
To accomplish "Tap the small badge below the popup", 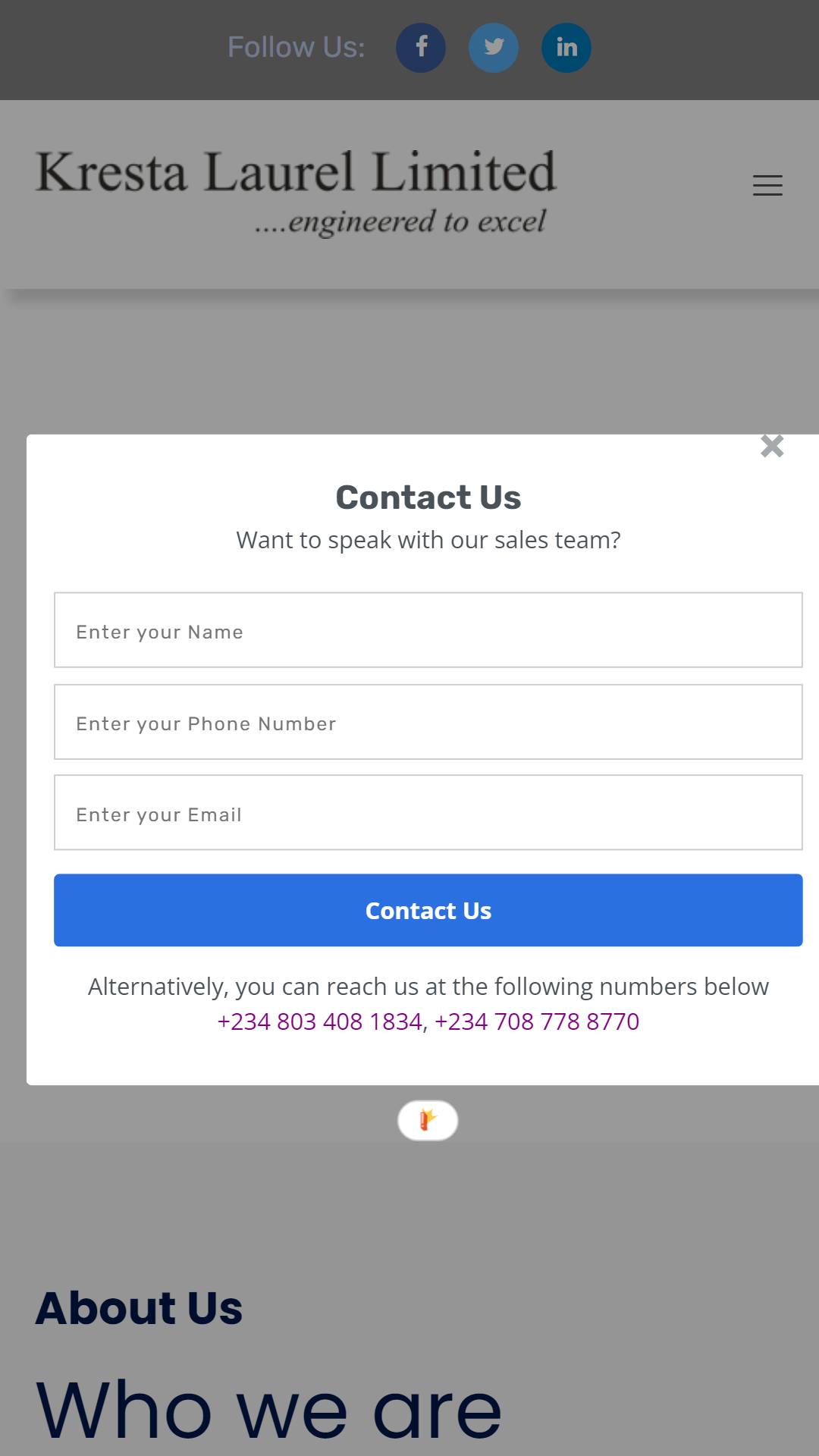I will pos(428,1120).
